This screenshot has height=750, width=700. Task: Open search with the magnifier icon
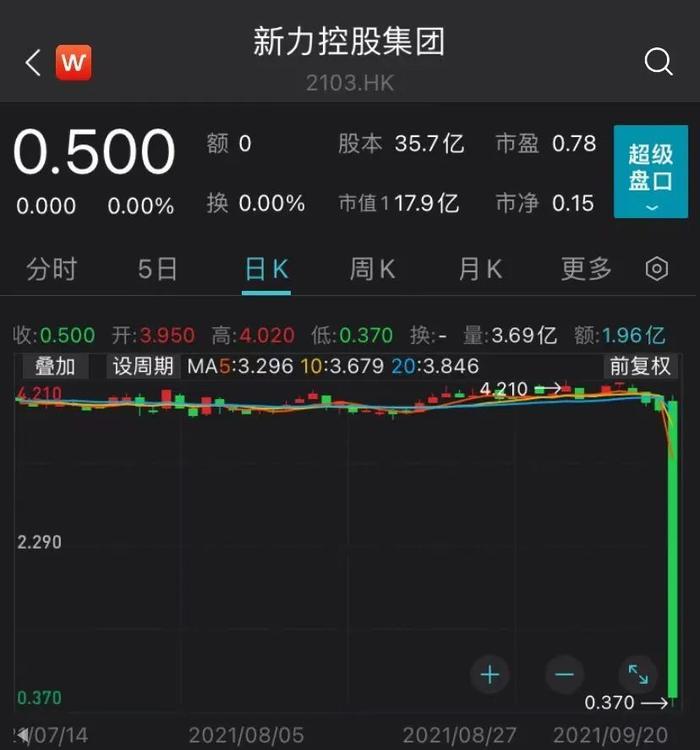658,63
